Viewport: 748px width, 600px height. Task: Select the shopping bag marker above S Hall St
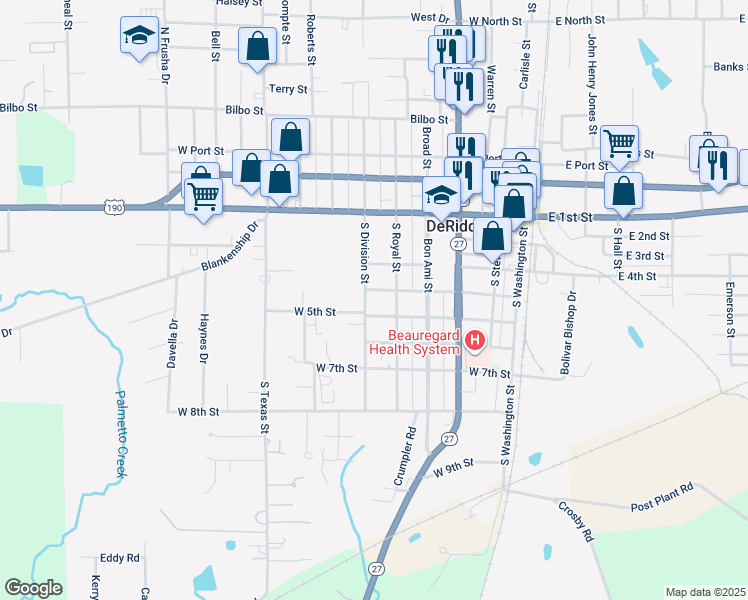click(623, 191)
